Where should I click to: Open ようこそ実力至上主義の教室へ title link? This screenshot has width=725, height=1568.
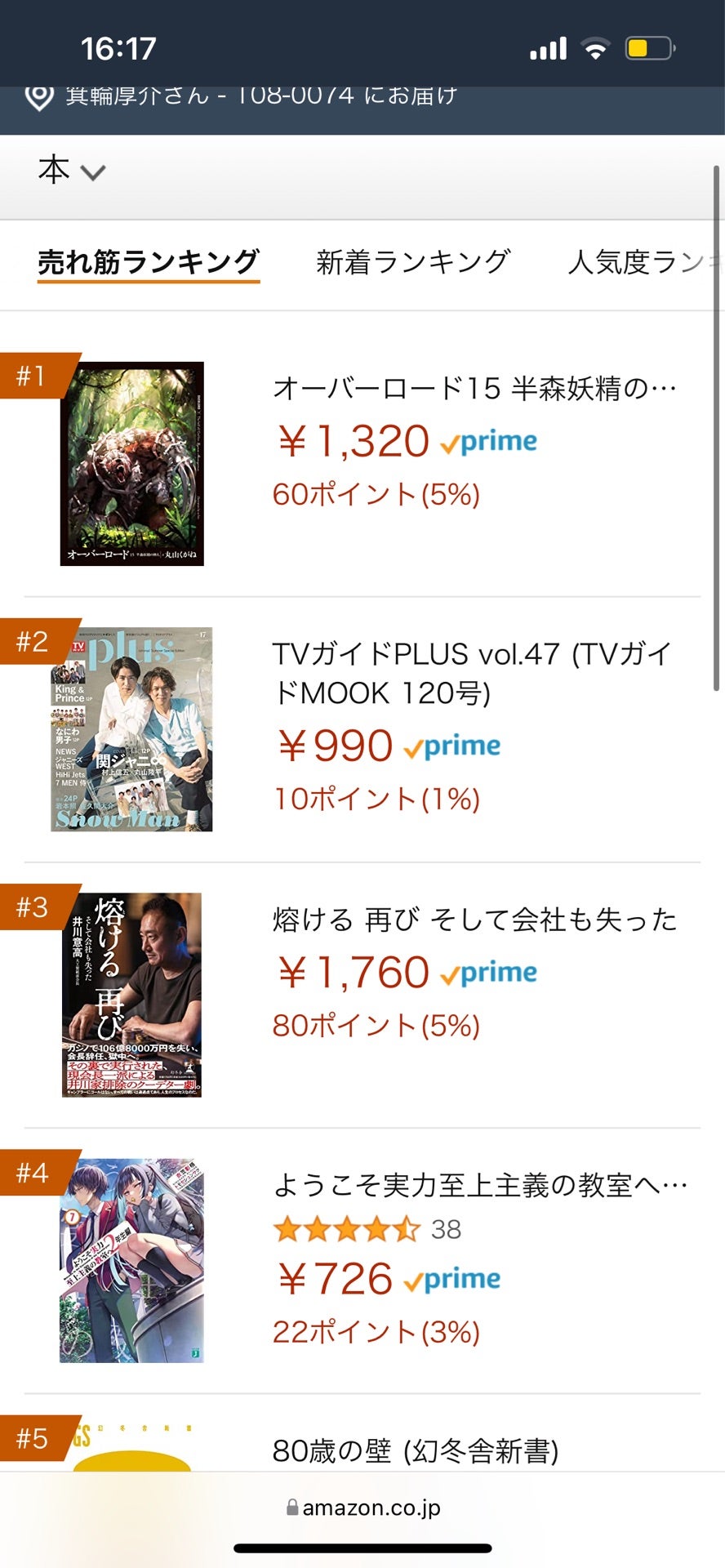coord(479,1185)
